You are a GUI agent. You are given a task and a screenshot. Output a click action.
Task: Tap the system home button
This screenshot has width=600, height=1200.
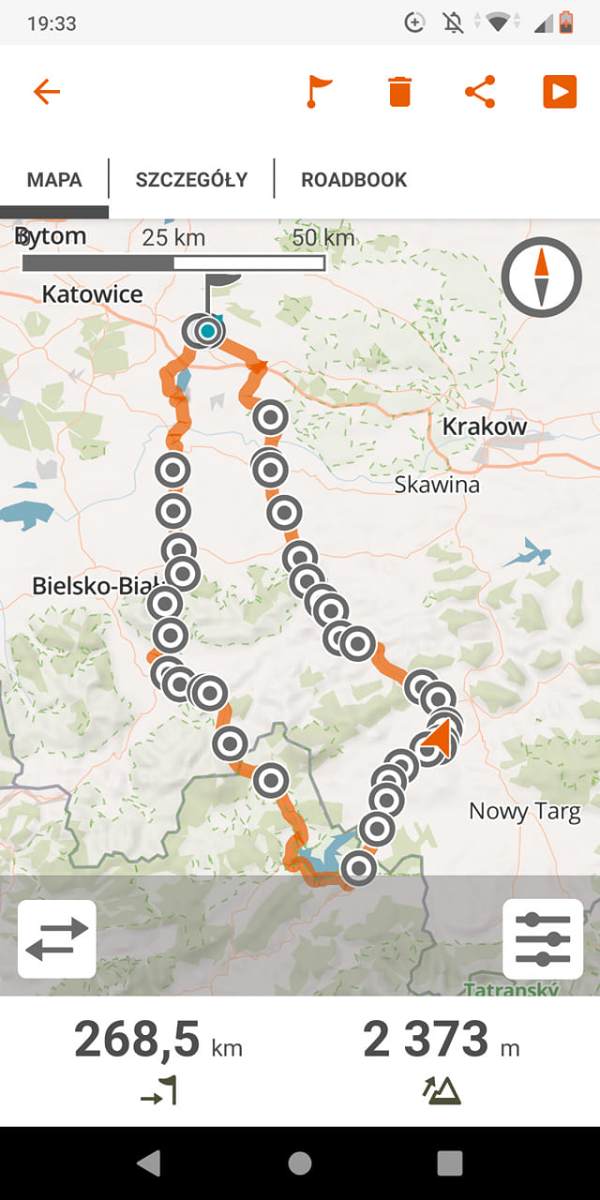click(x=300, y=1163)
